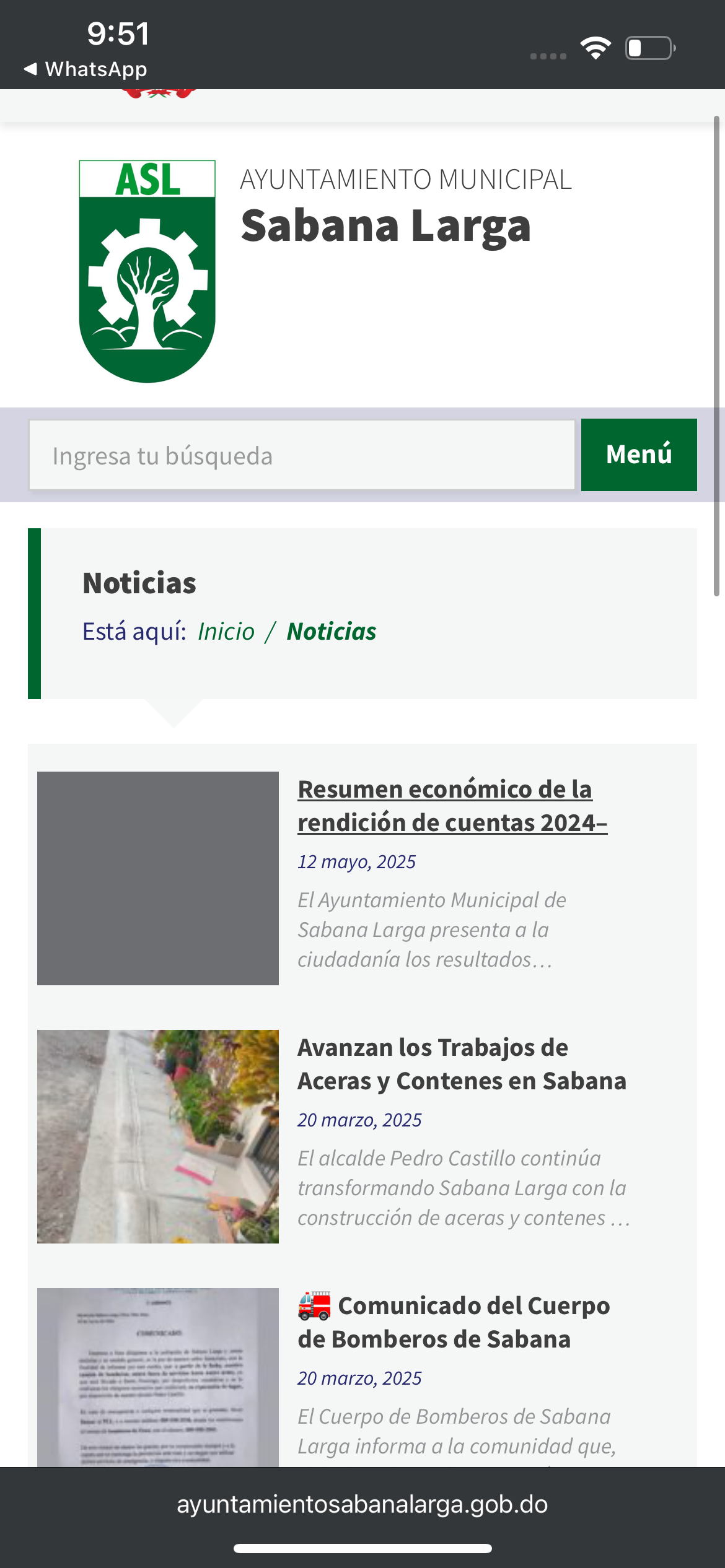The width and height of the screenshot is (725, 1568).
Task: Tap the ayuntamientosabanalarga.gob.do address bar
Action: point(362,1504)
